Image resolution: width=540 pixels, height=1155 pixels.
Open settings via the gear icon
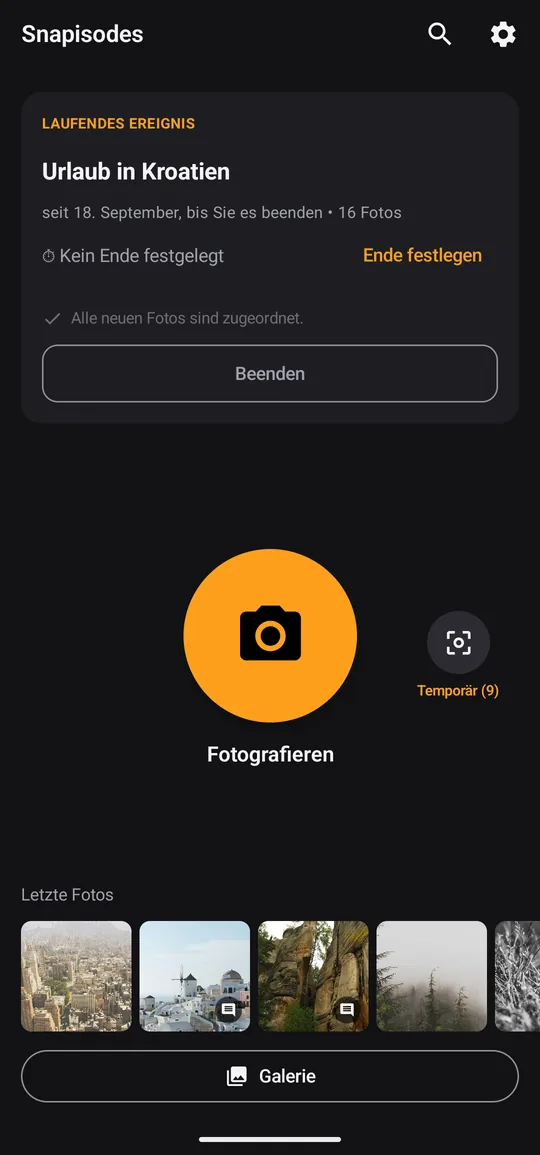[x=503, y=34]
